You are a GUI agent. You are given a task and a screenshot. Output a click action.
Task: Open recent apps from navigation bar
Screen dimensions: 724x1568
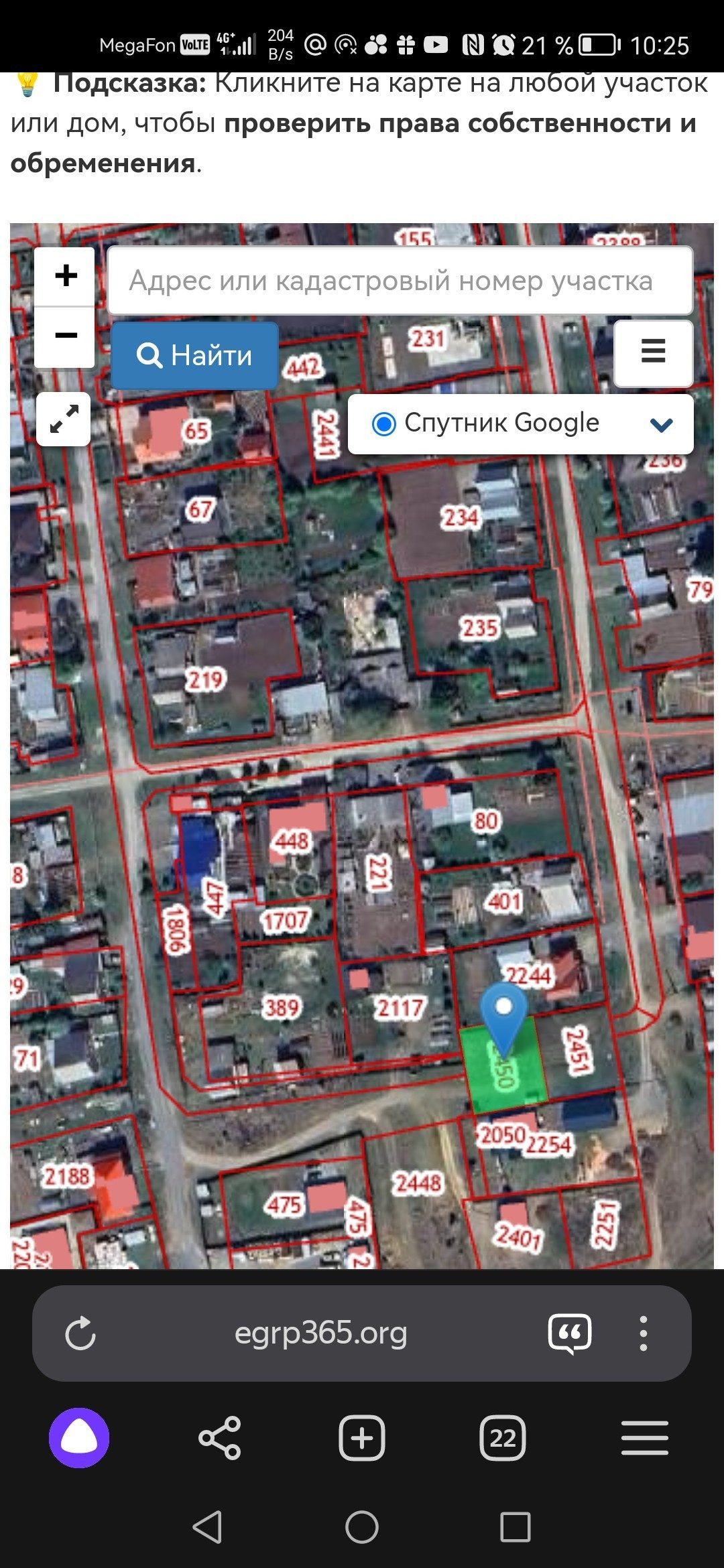(516, 1527)
